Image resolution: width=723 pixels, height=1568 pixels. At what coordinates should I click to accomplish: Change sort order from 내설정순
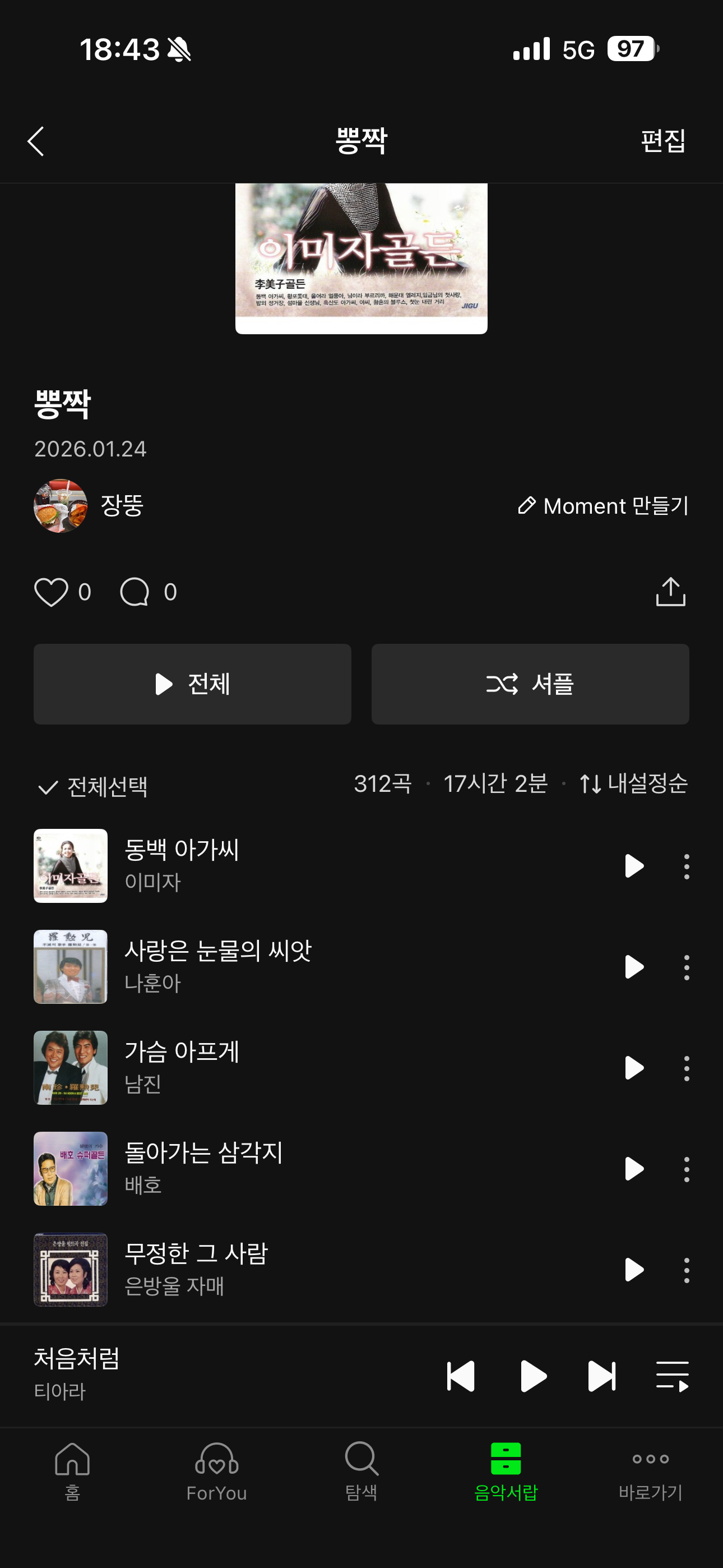coord(633,784)
